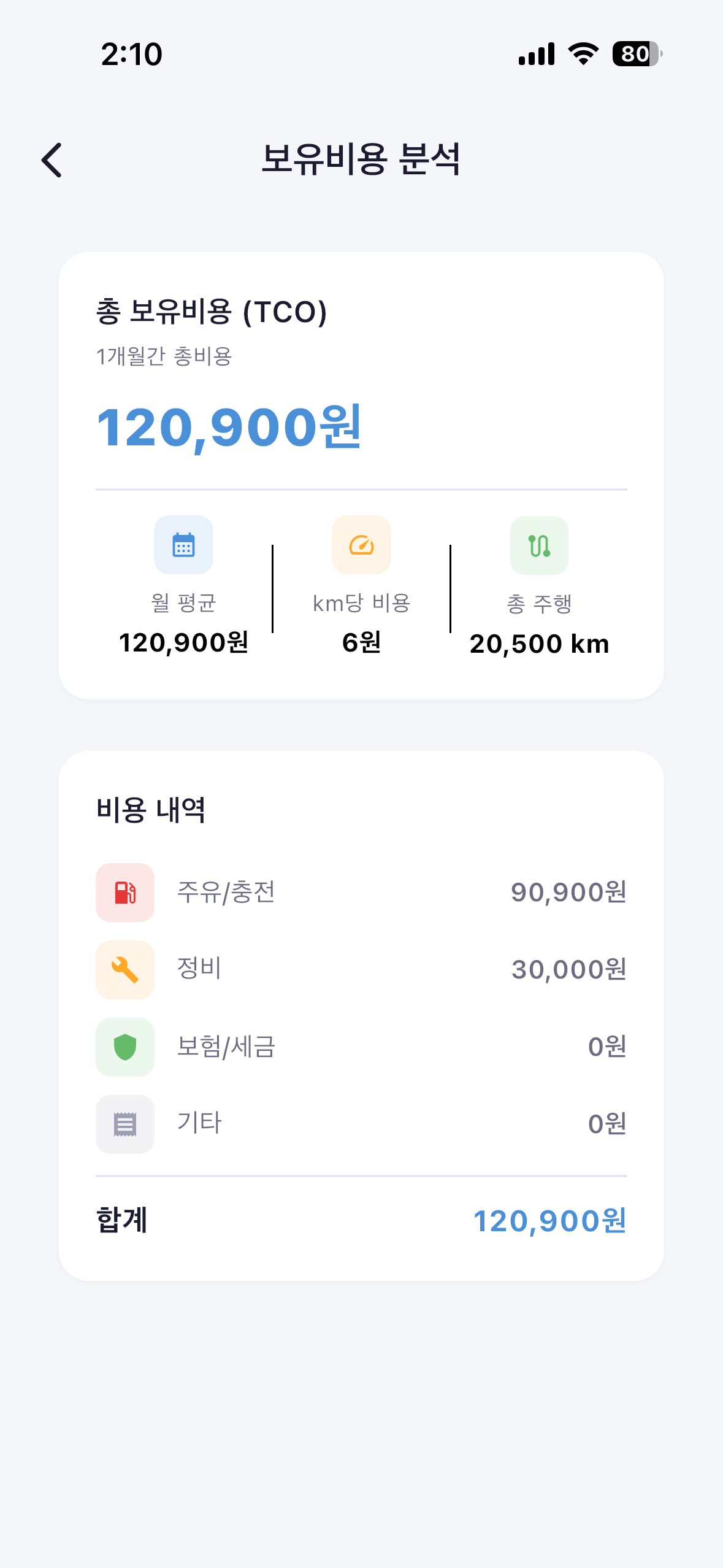Tap the cellular signal bars indicator

coord(537,54)
